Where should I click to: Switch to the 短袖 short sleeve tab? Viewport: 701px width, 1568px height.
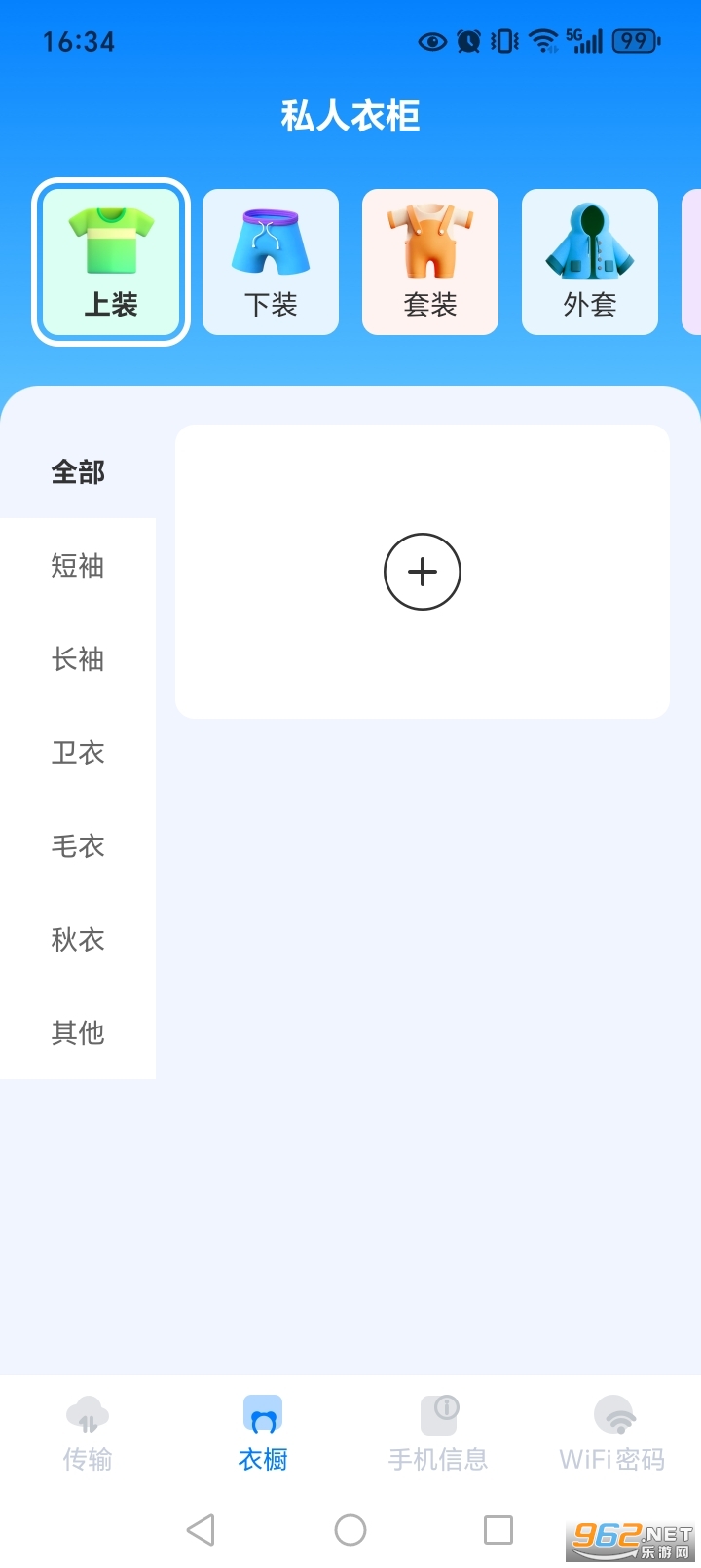[77, 567]
